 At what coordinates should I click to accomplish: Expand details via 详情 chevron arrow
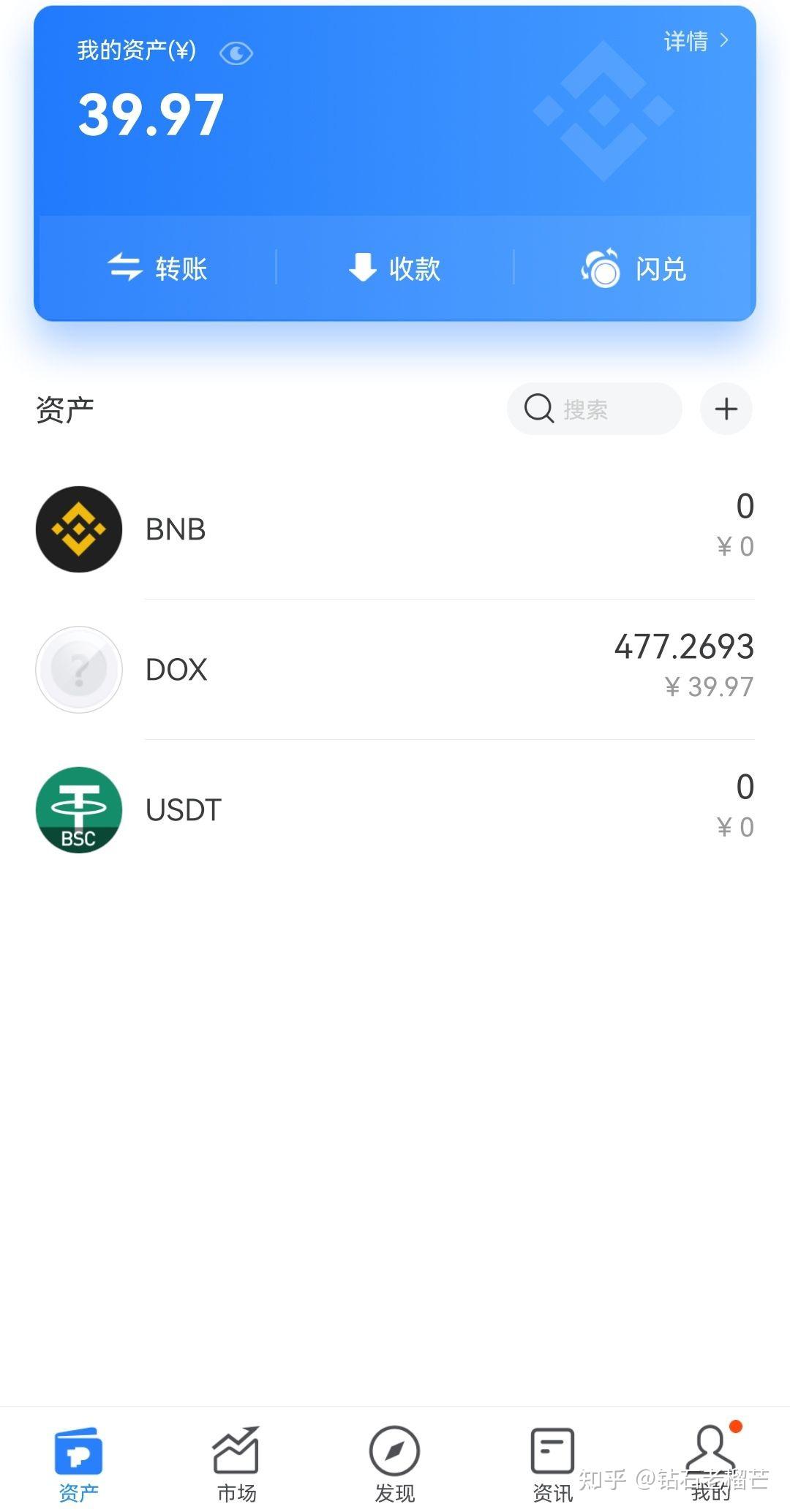click(723, 42)
